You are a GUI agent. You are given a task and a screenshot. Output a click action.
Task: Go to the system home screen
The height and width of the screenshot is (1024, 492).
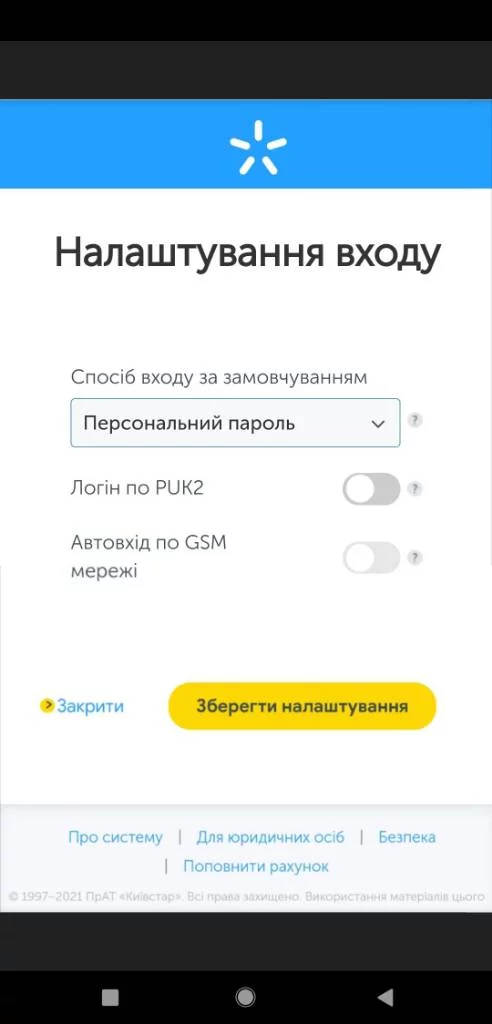click(x=245, y=997)
